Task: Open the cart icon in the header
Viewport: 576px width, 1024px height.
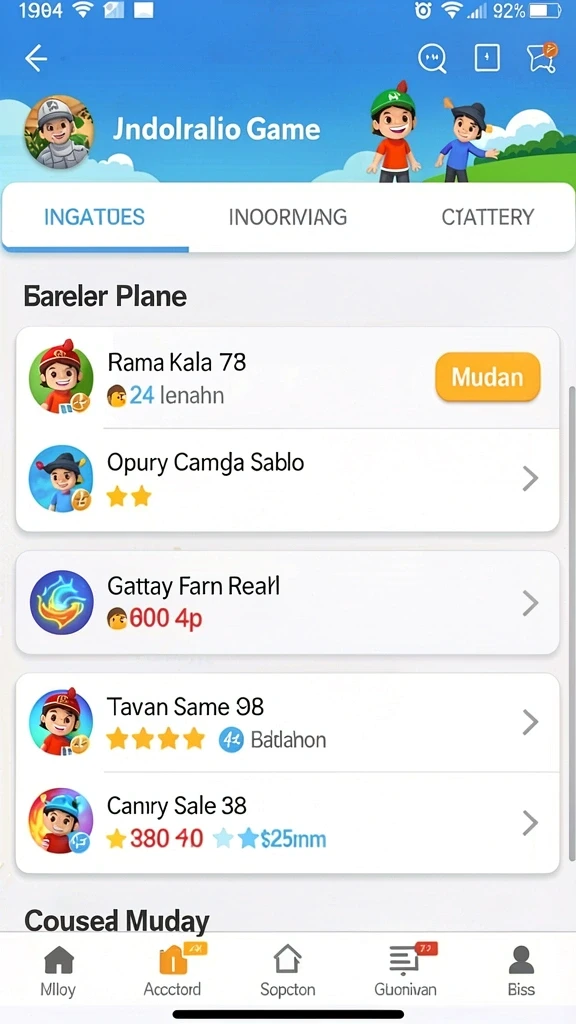Action: 541,57
